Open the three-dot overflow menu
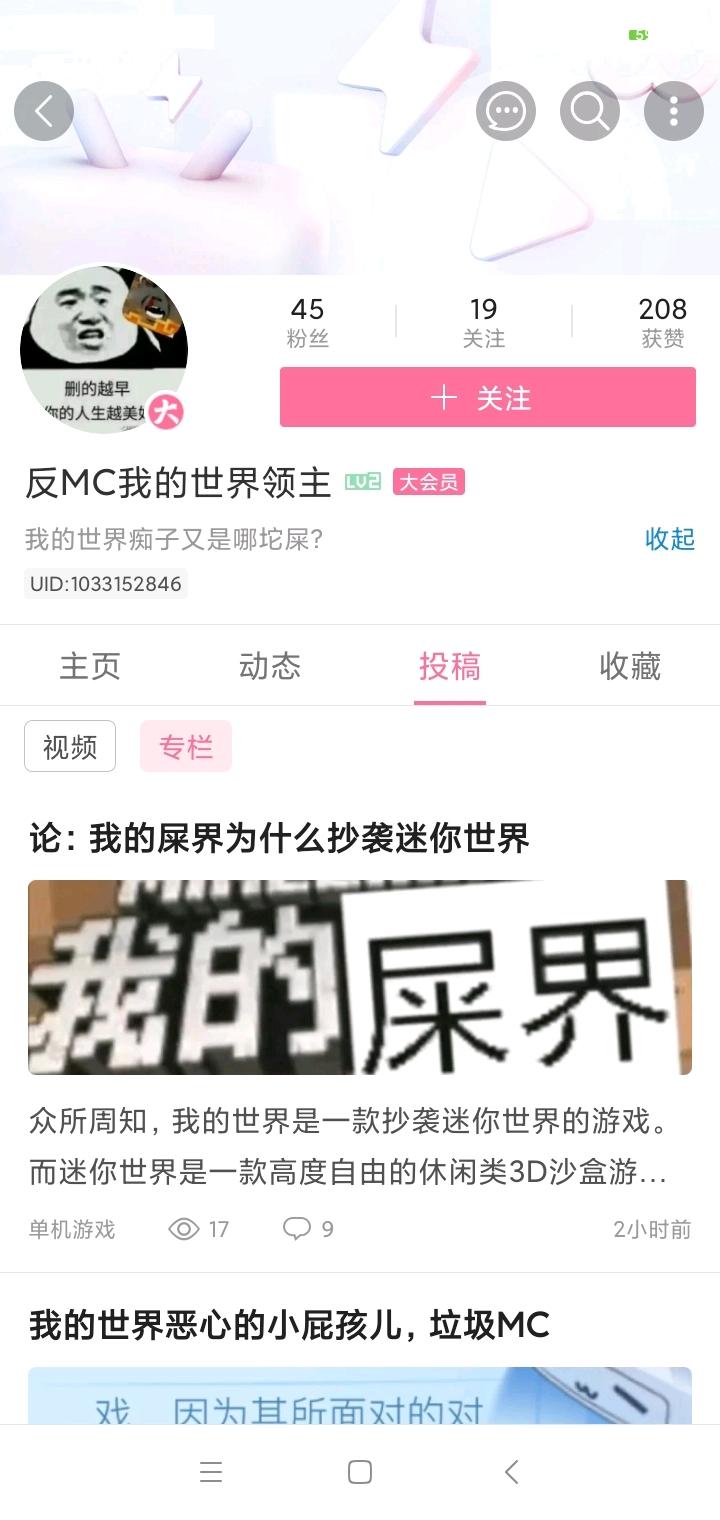The width and height of the screenshot is (720, 1520). click(673, 111)
